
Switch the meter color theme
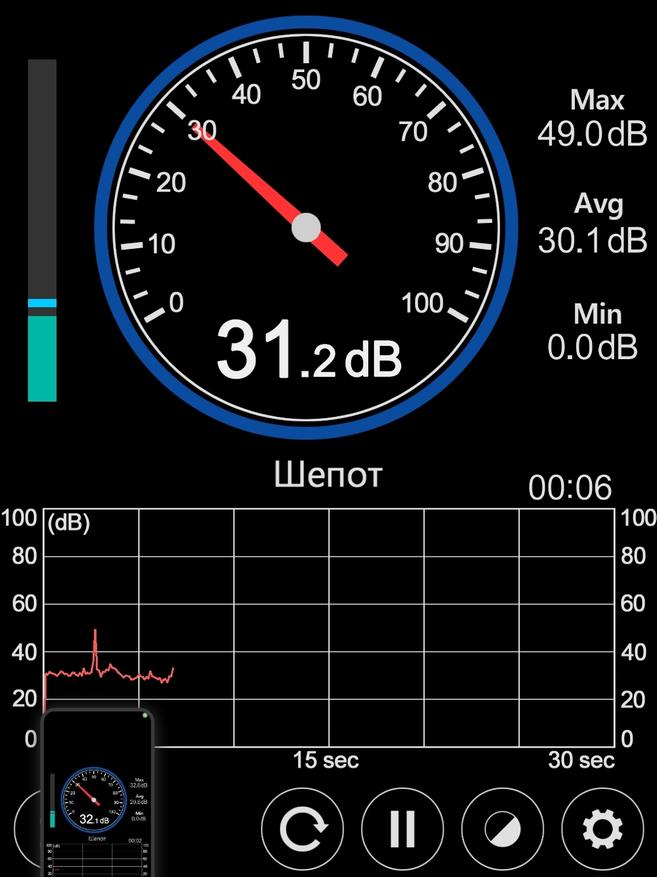[502, 828]
